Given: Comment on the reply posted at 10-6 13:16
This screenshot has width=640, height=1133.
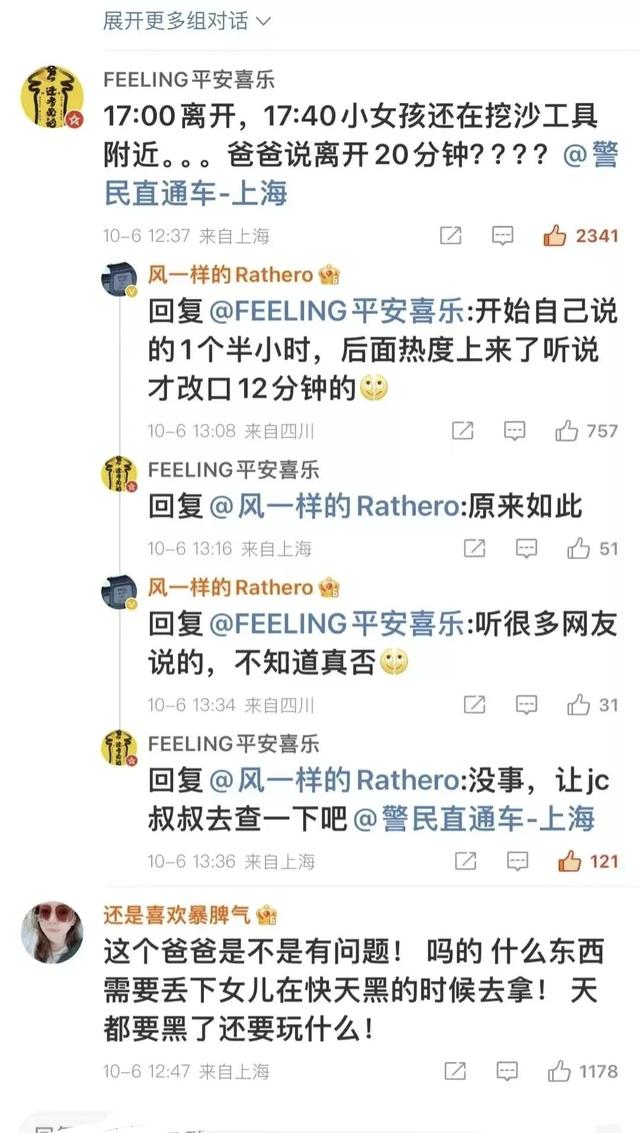Looking at the screenshot, I should click(x=527, y=549).
